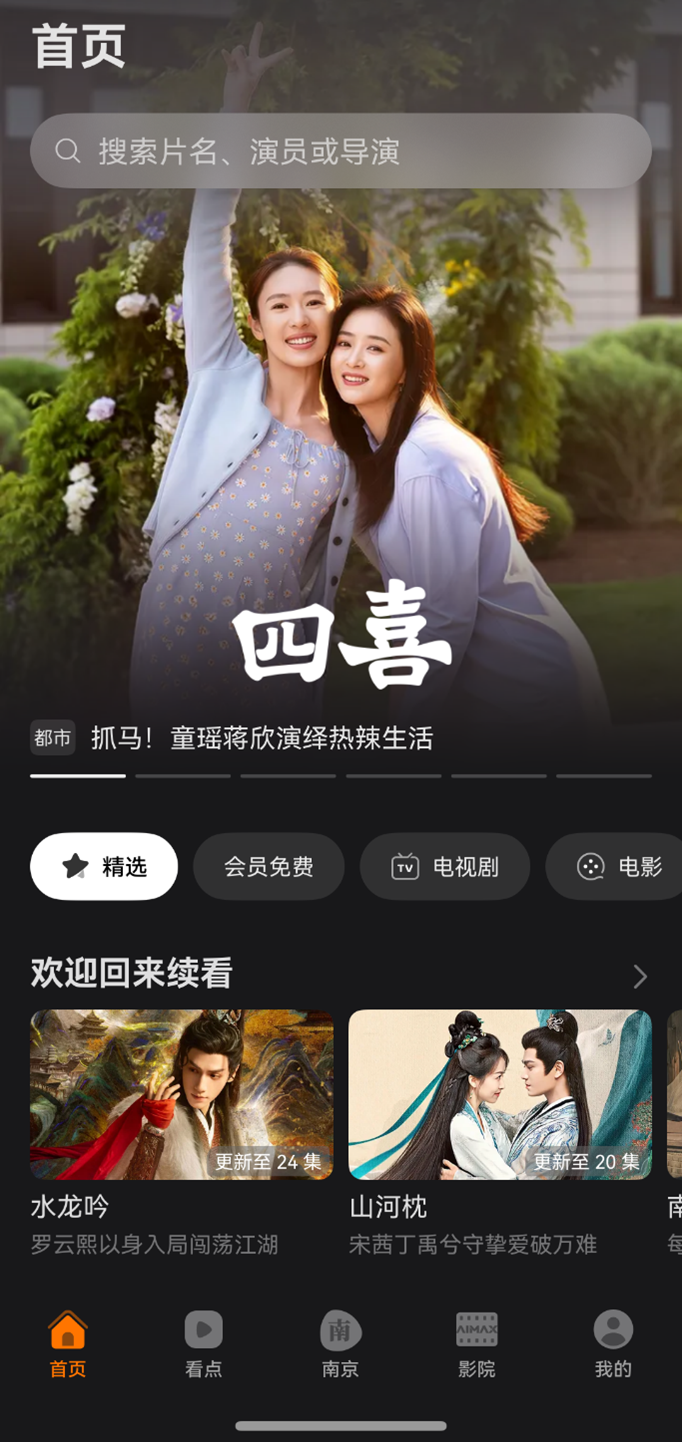Switch to the 南京 tab
Image resolution: width=682 pixels, height=1442 pixels.
tap(341, 1345)
